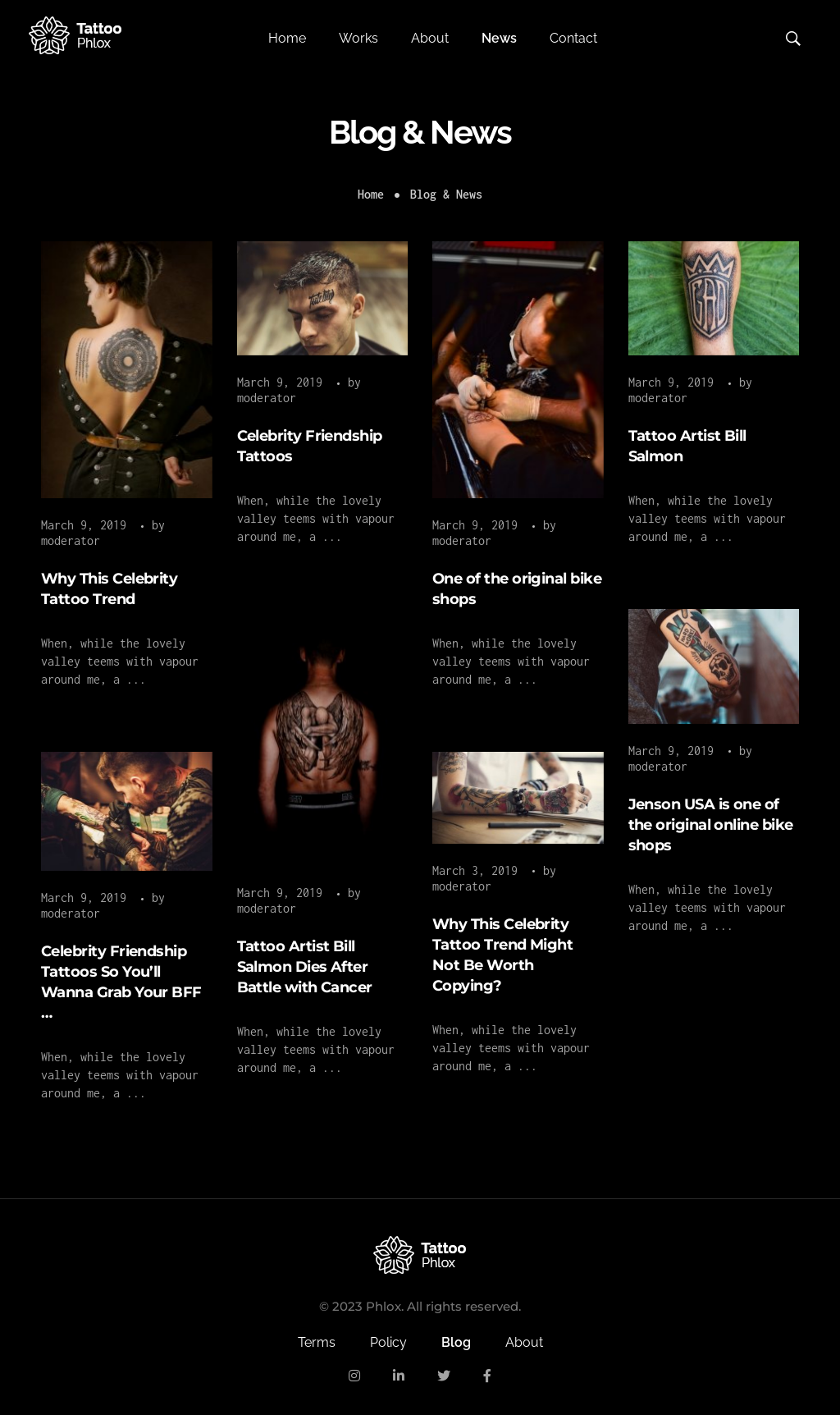Open 'Celebrity Friendship Tattoos So You'll' article
The height and width of the screenshot is (1415, 840).
[x=121, y=972]
